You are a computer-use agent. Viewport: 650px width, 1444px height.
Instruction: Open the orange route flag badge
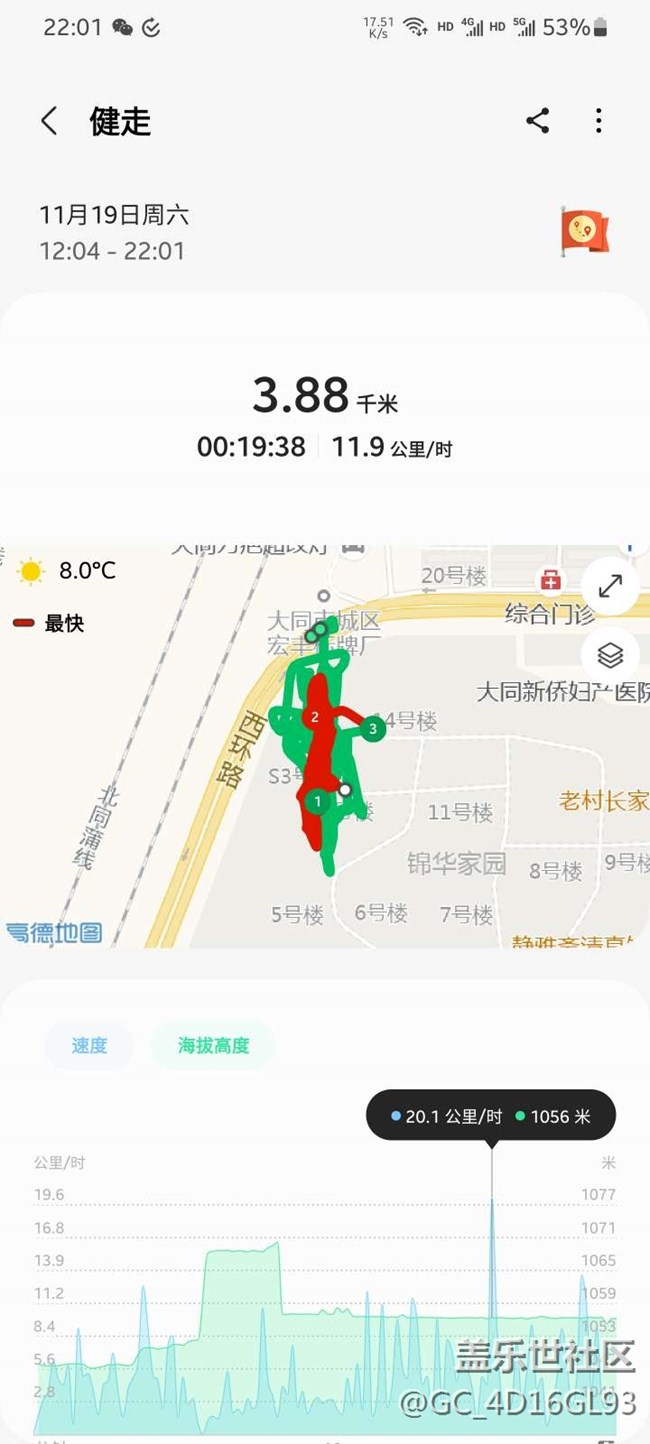(584, 232)
